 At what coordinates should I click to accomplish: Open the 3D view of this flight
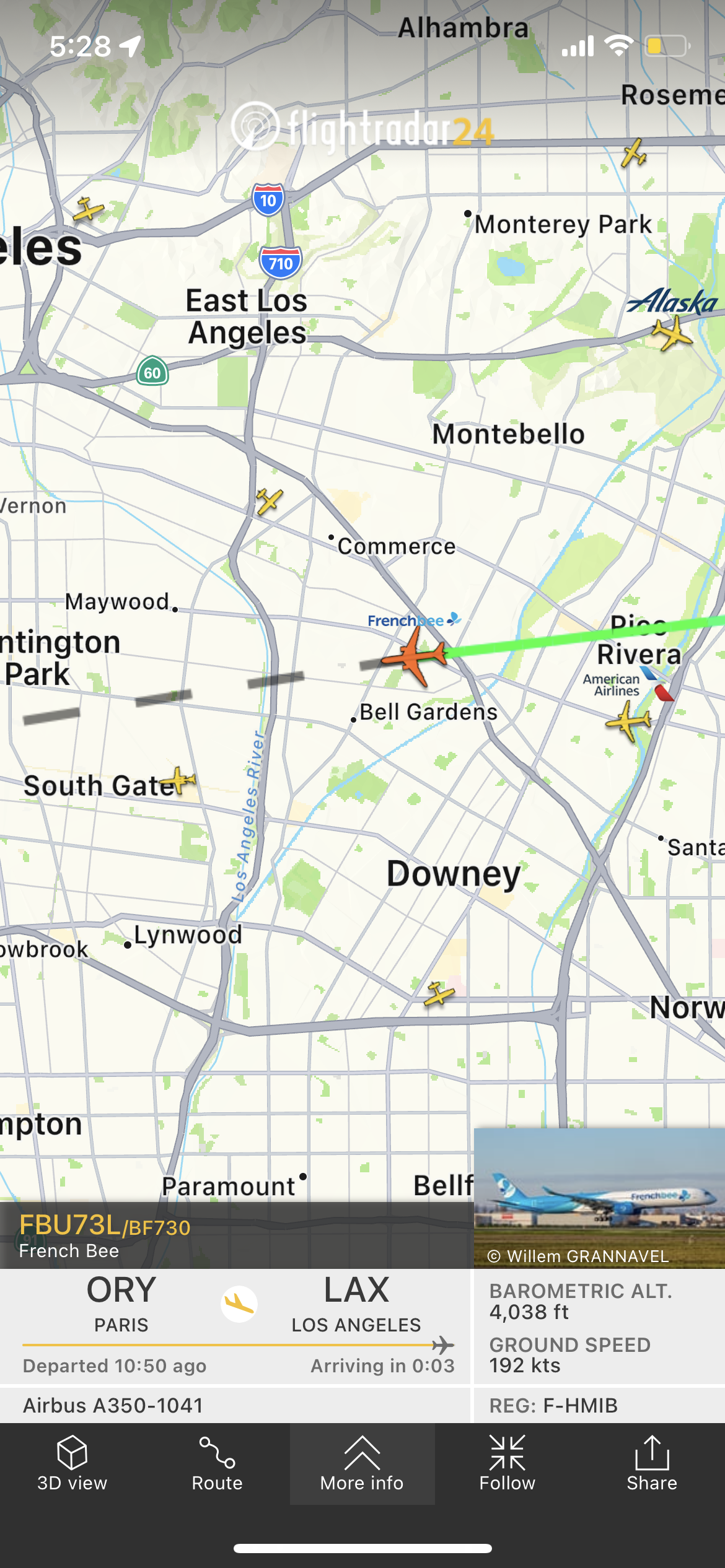point(72,1464)
